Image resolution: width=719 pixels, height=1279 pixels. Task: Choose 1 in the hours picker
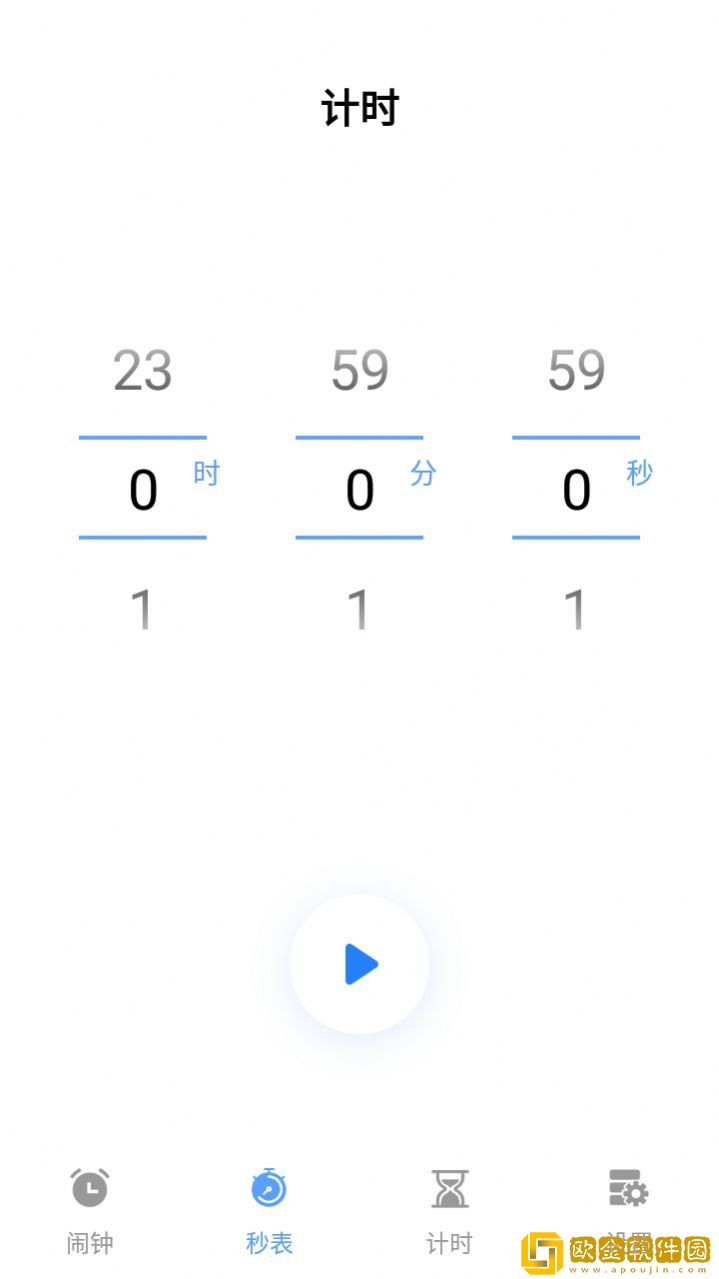click(143, 609)
